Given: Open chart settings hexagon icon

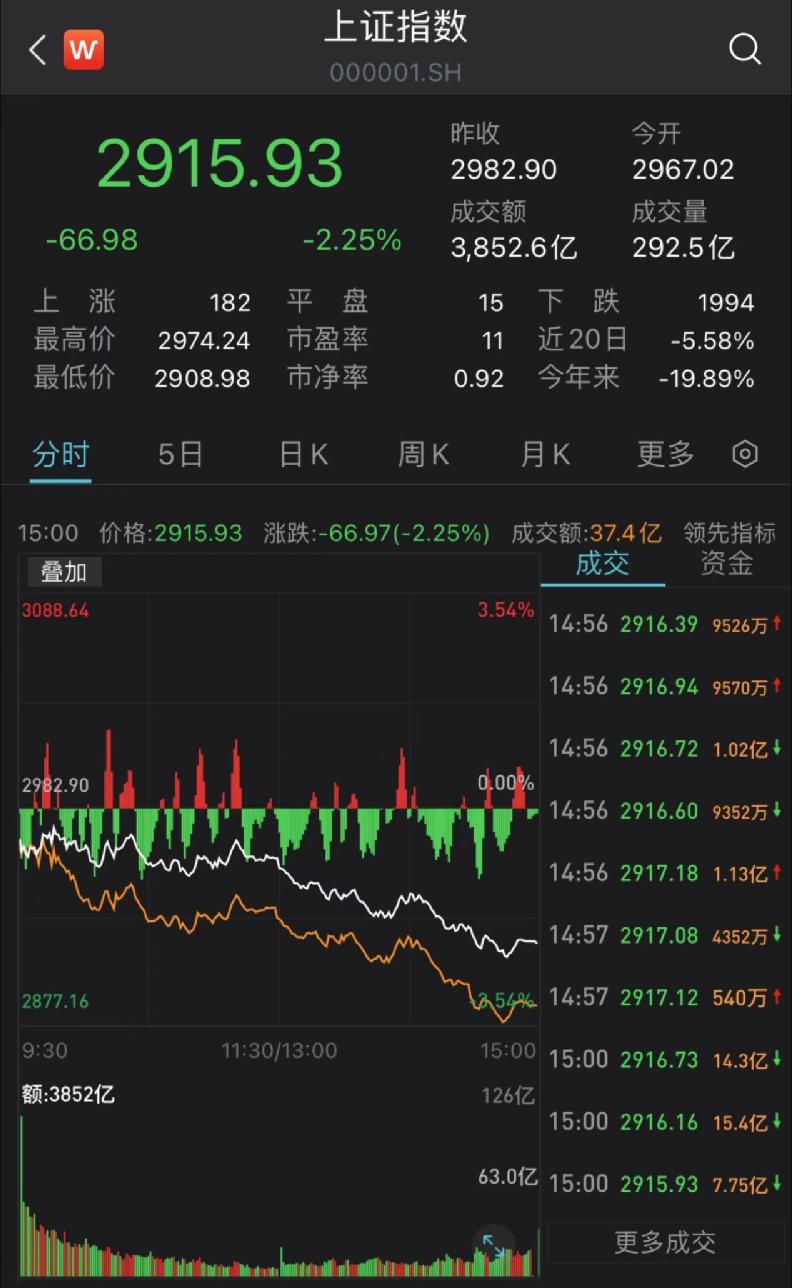Looking at the screenshot, I should (745, 455).
